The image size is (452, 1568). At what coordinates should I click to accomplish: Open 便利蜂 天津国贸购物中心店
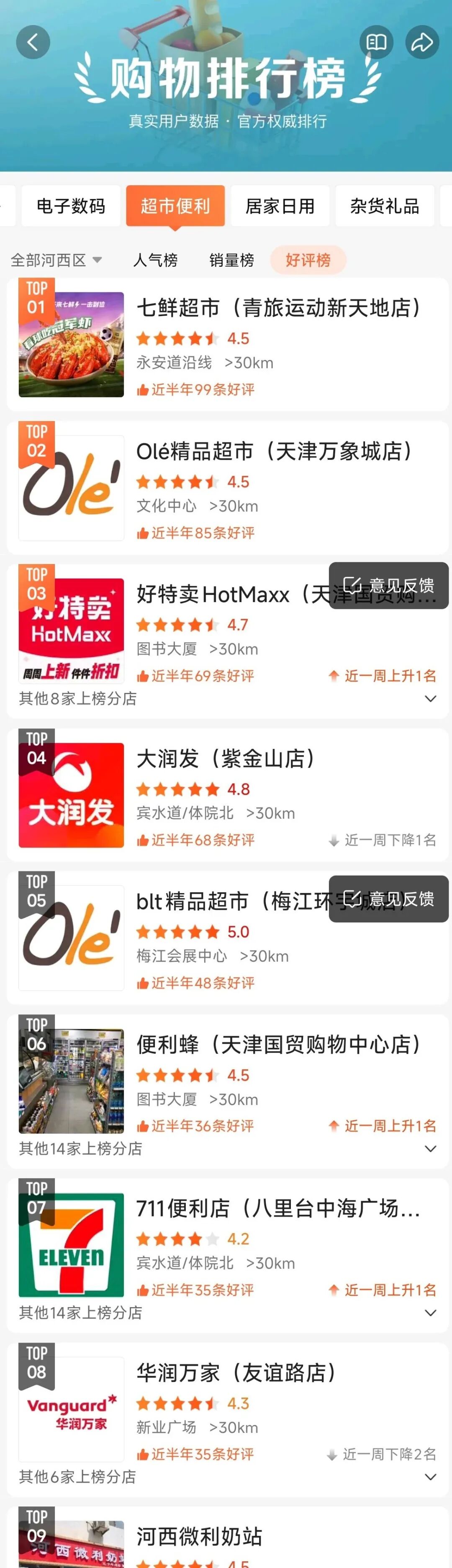[x=278, y=1044]
